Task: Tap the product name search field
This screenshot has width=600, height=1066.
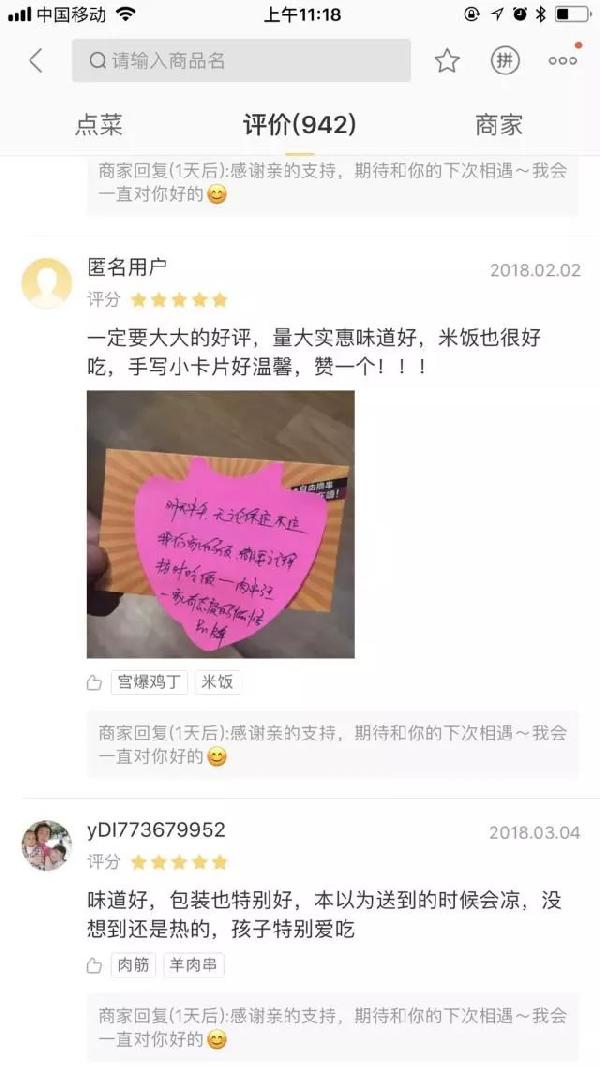Action: 241,61
